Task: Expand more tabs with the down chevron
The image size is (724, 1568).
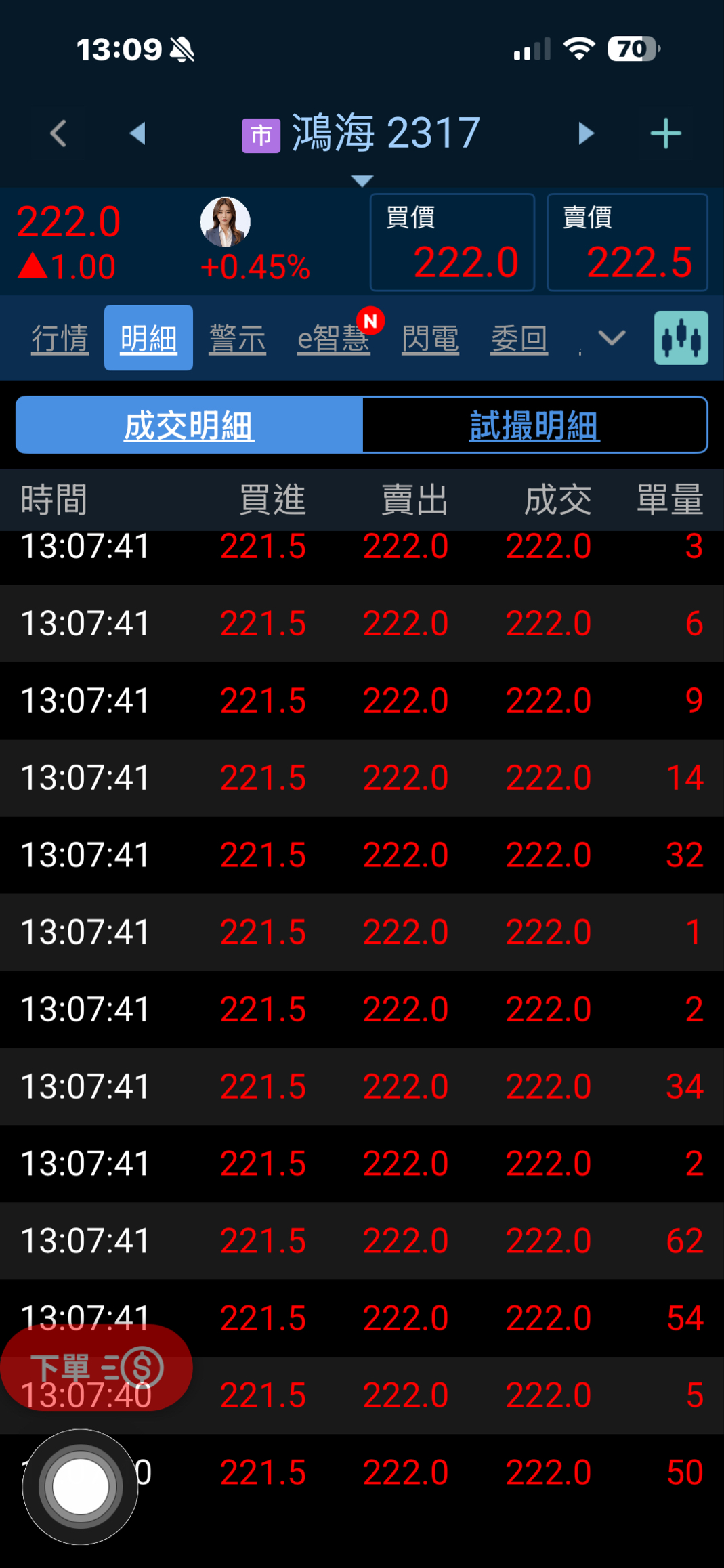Action: (x=611, y=338)
